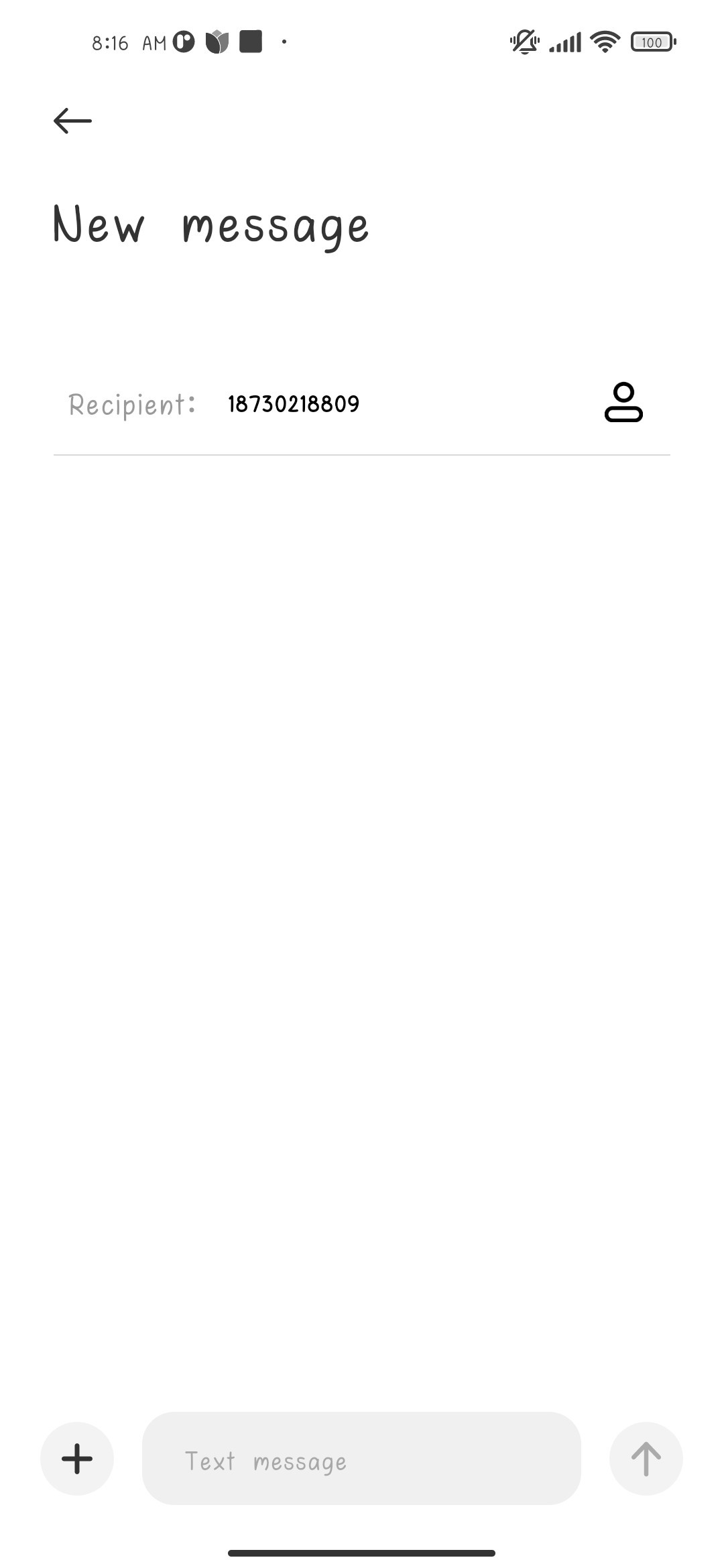Tap the plus attachment button
This screenshot has height=1568, width=724.
[x=77, y=1458]
